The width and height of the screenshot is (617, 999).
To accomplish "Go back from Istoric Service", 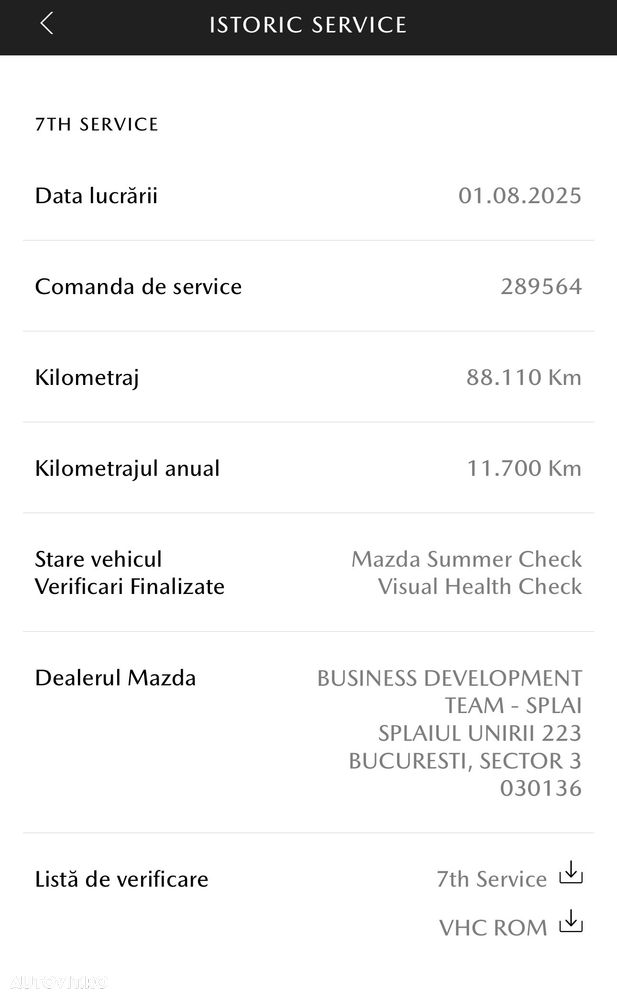I will coord(47,24).
